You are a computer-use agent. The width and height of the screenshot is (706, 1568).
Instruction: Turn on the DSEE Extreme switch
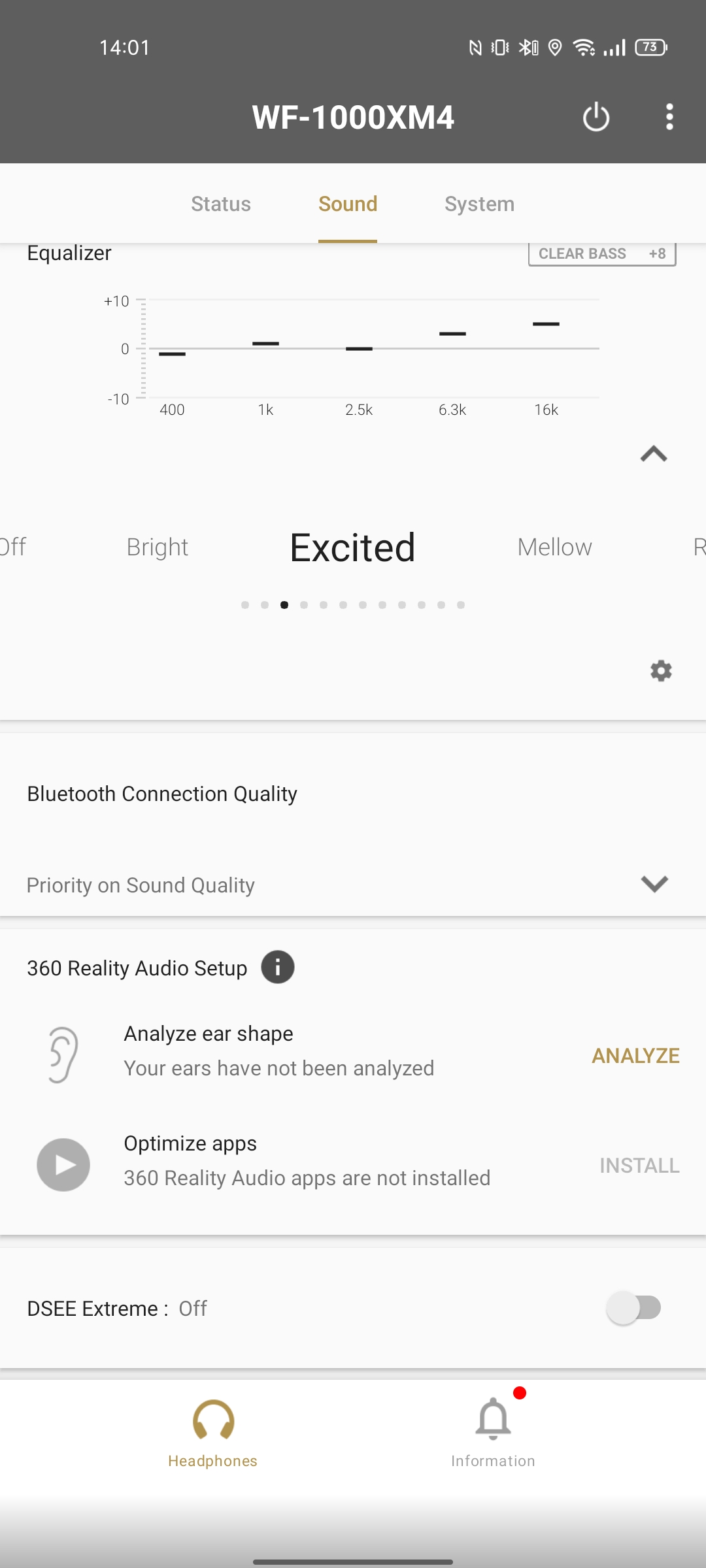pyautogui.click(x=634, y=1308)
